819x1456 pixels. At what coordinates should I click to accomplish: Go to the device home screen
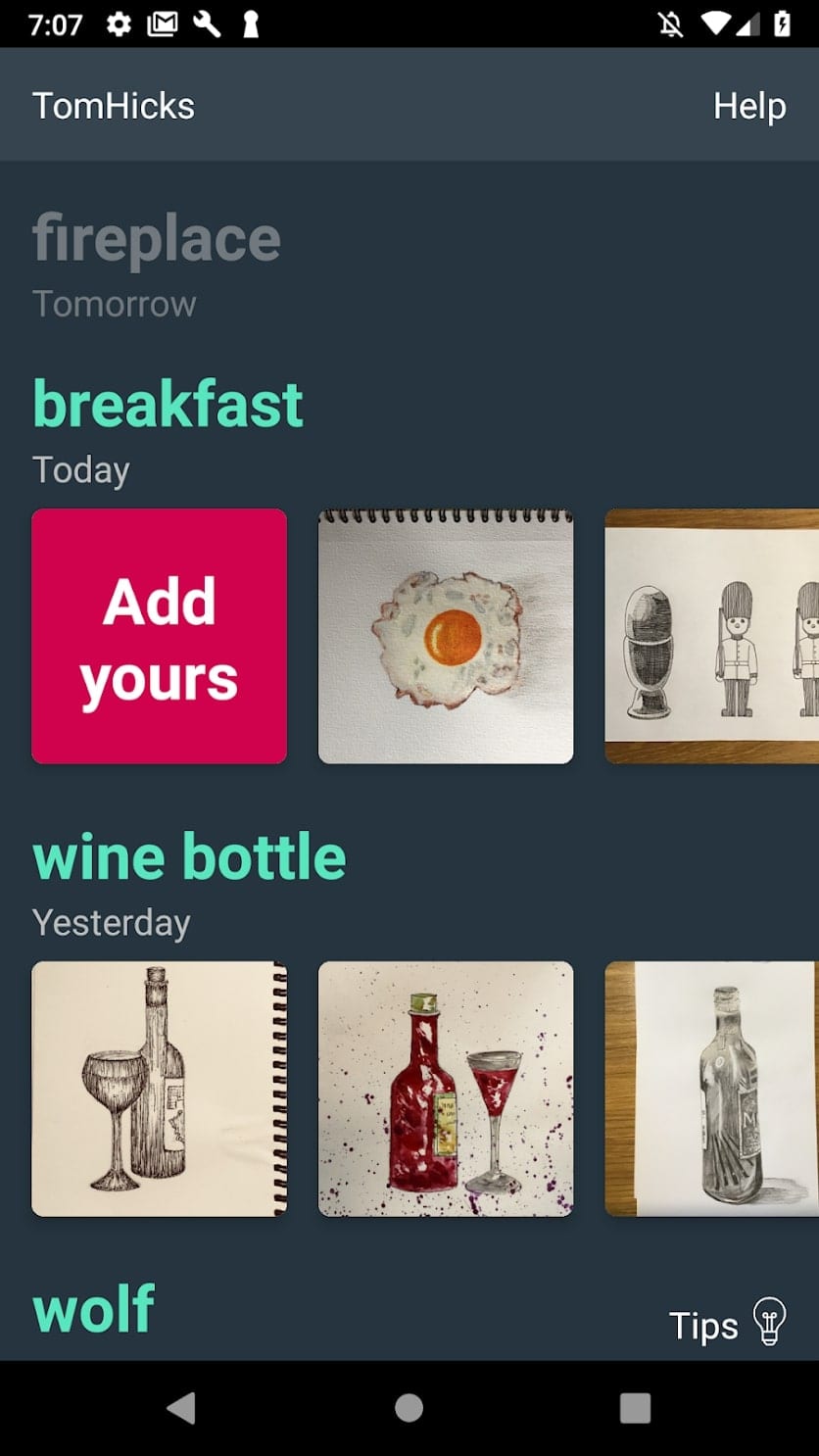(x=409, y=1408)
